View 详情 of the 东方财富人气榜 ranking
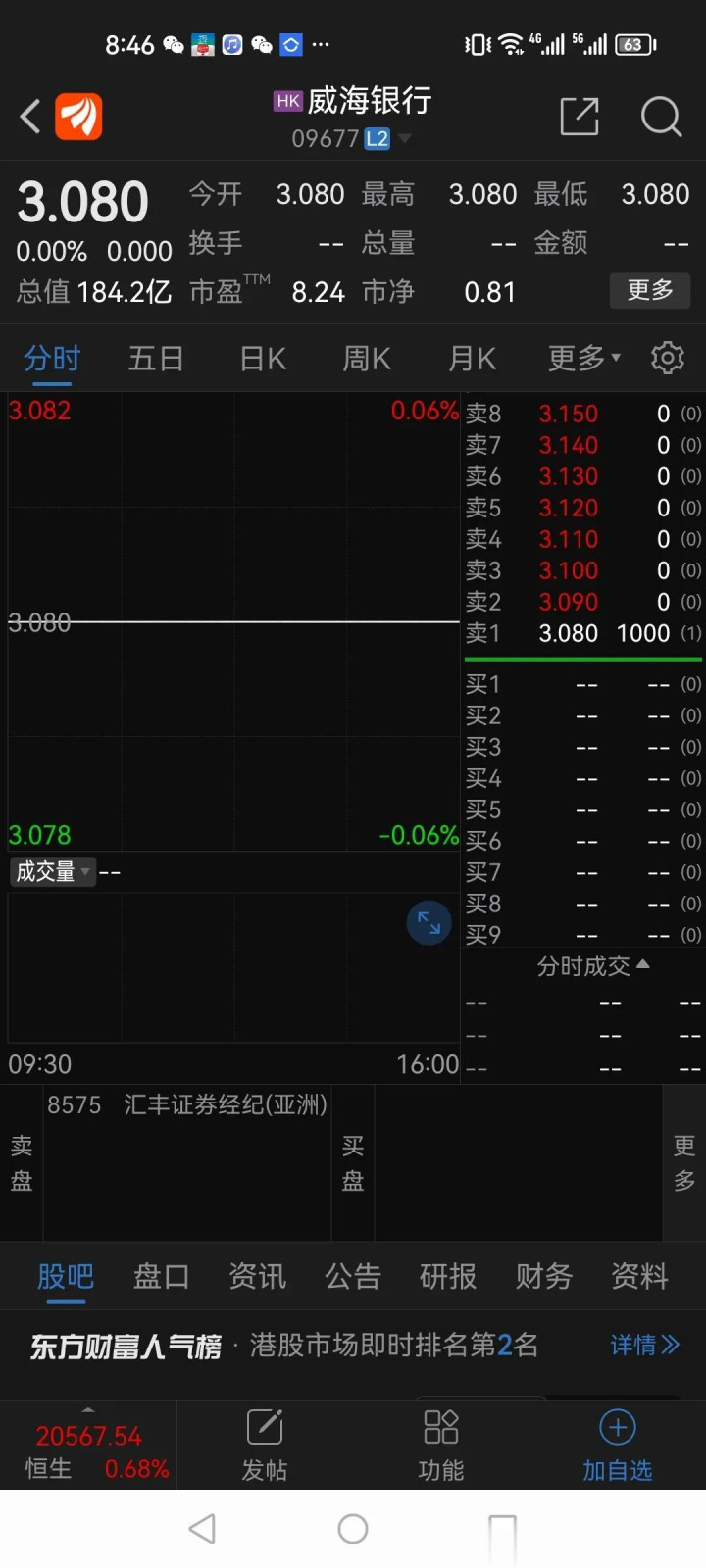The height and width of the screenshot is (1568, 706). [644, 1345]
